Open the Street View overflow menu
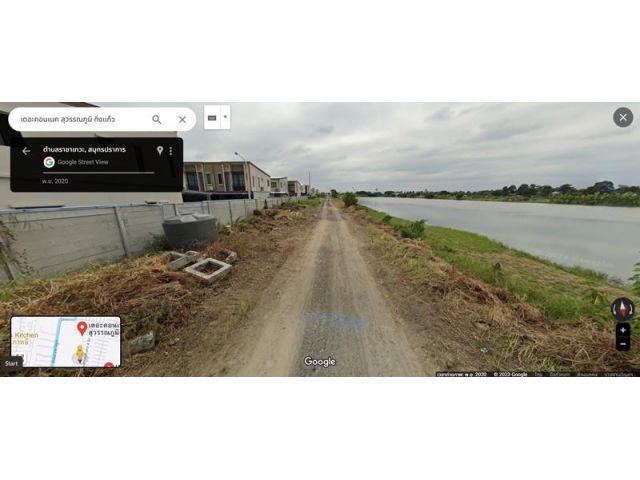The width and height of the screenshot is (640, 480). 170,151
